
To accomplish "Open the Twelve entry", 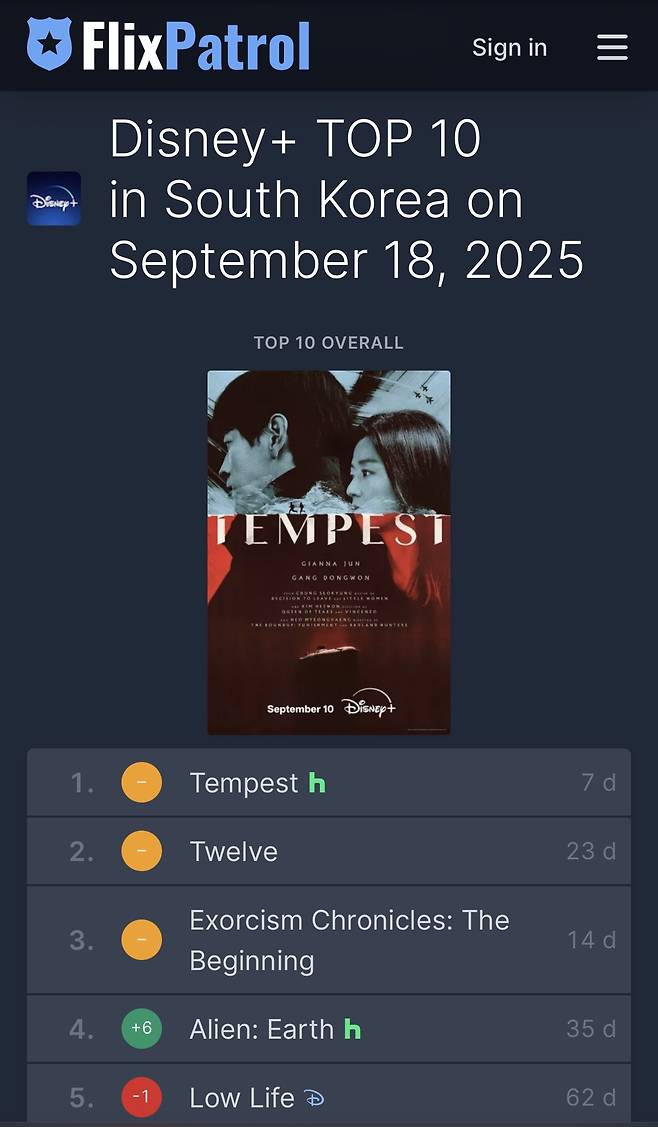I will pyautogui.click(x=234, y=852).
